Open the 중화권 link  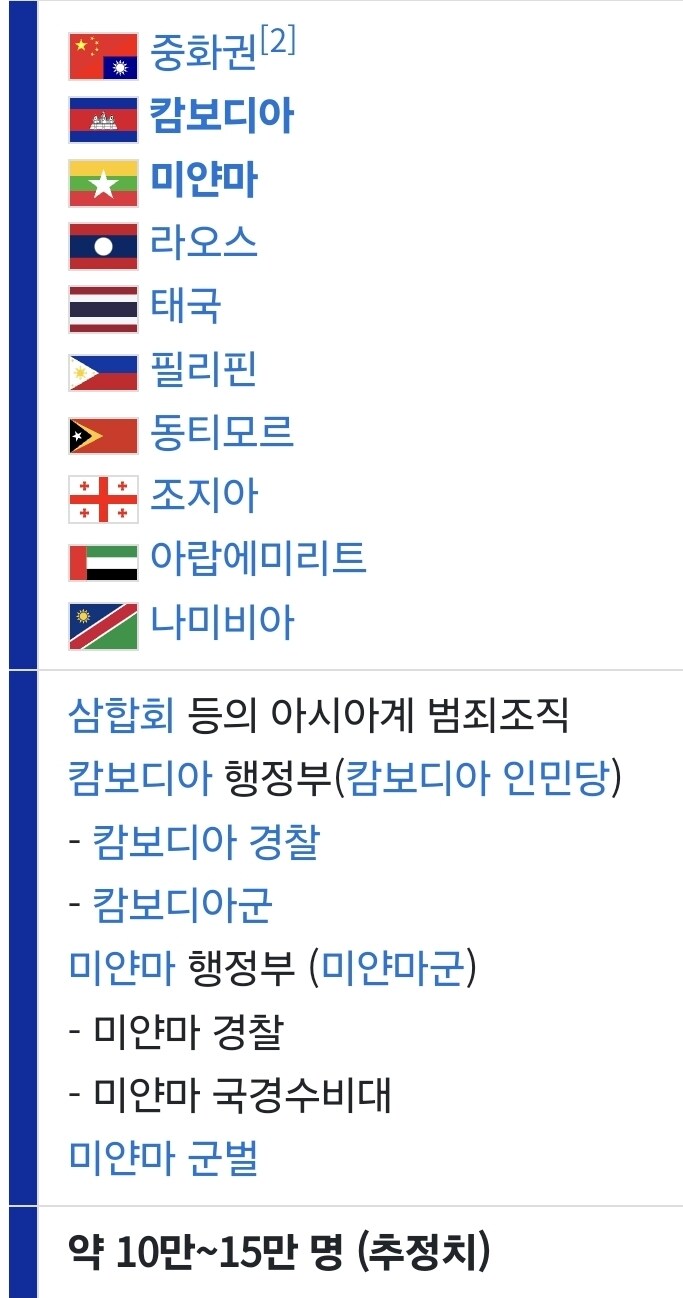click(x=203, y=53)
